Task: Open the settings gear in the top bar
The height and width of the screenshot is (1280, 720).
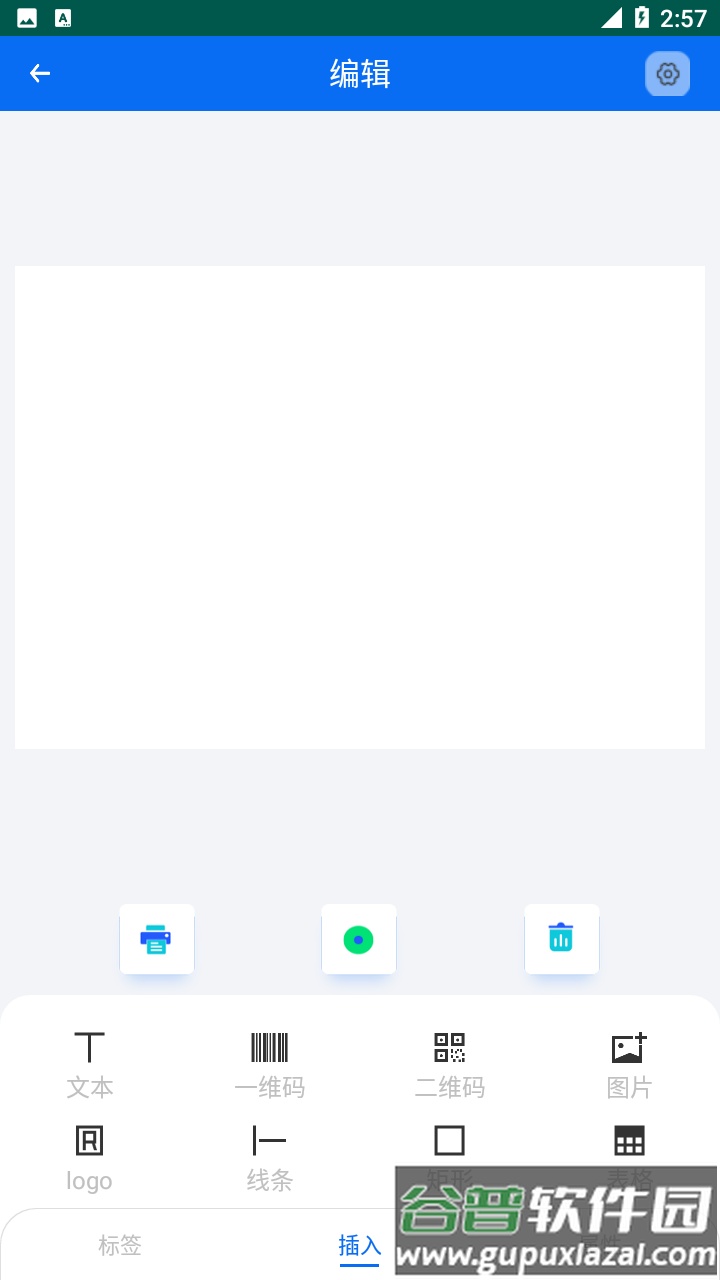Action: point(667,73)
